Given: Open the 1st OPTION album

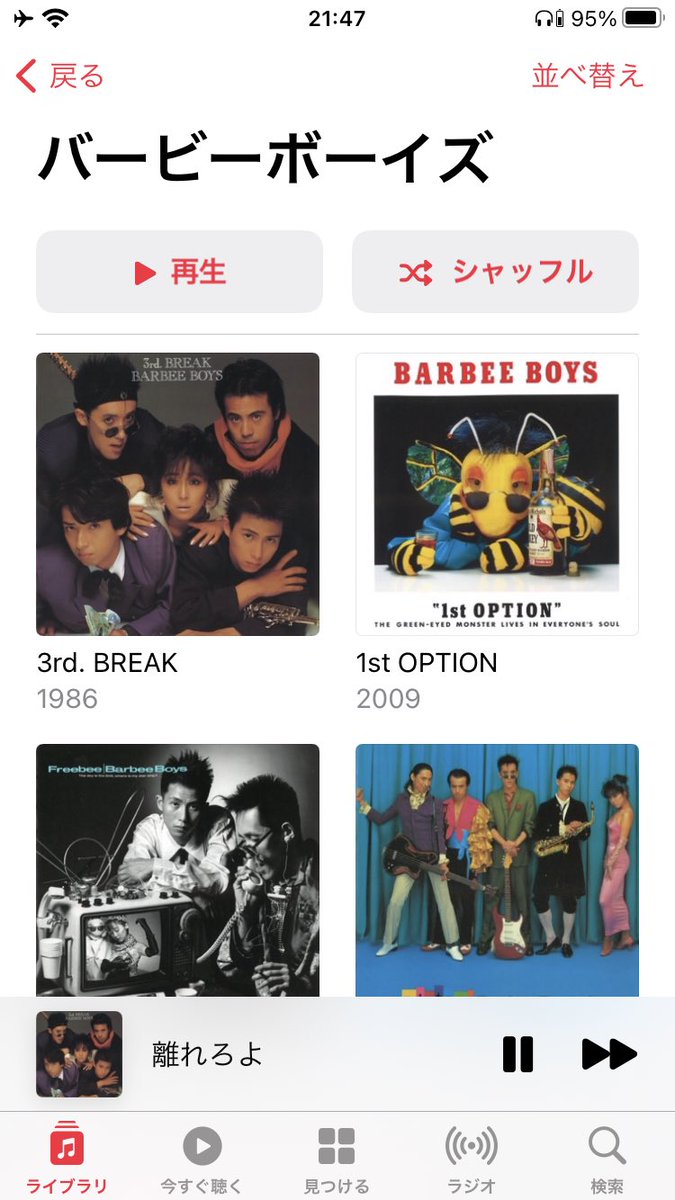Looking at the screenshot, I should point(497,494).
